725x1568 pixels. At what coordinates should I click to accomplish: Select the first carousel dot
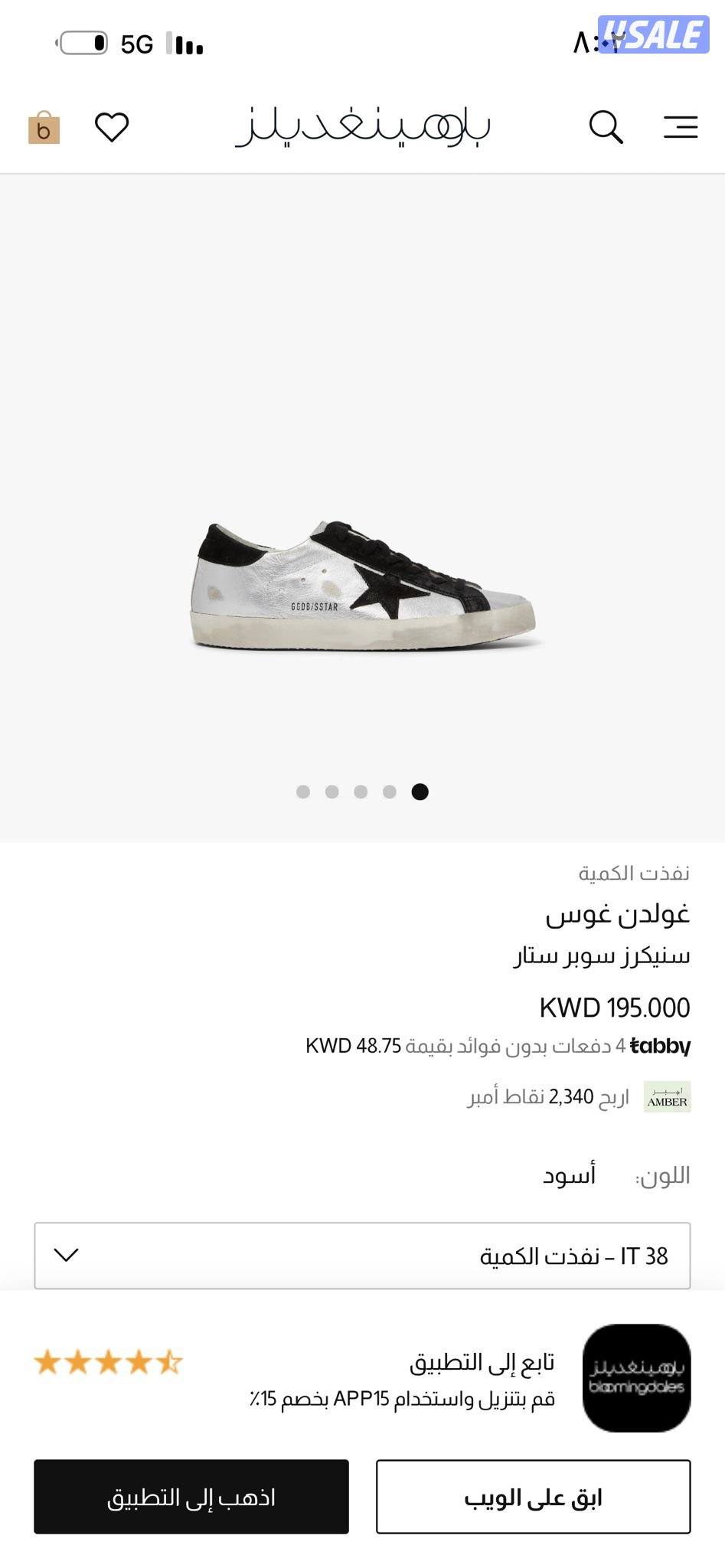pos(305,791)
